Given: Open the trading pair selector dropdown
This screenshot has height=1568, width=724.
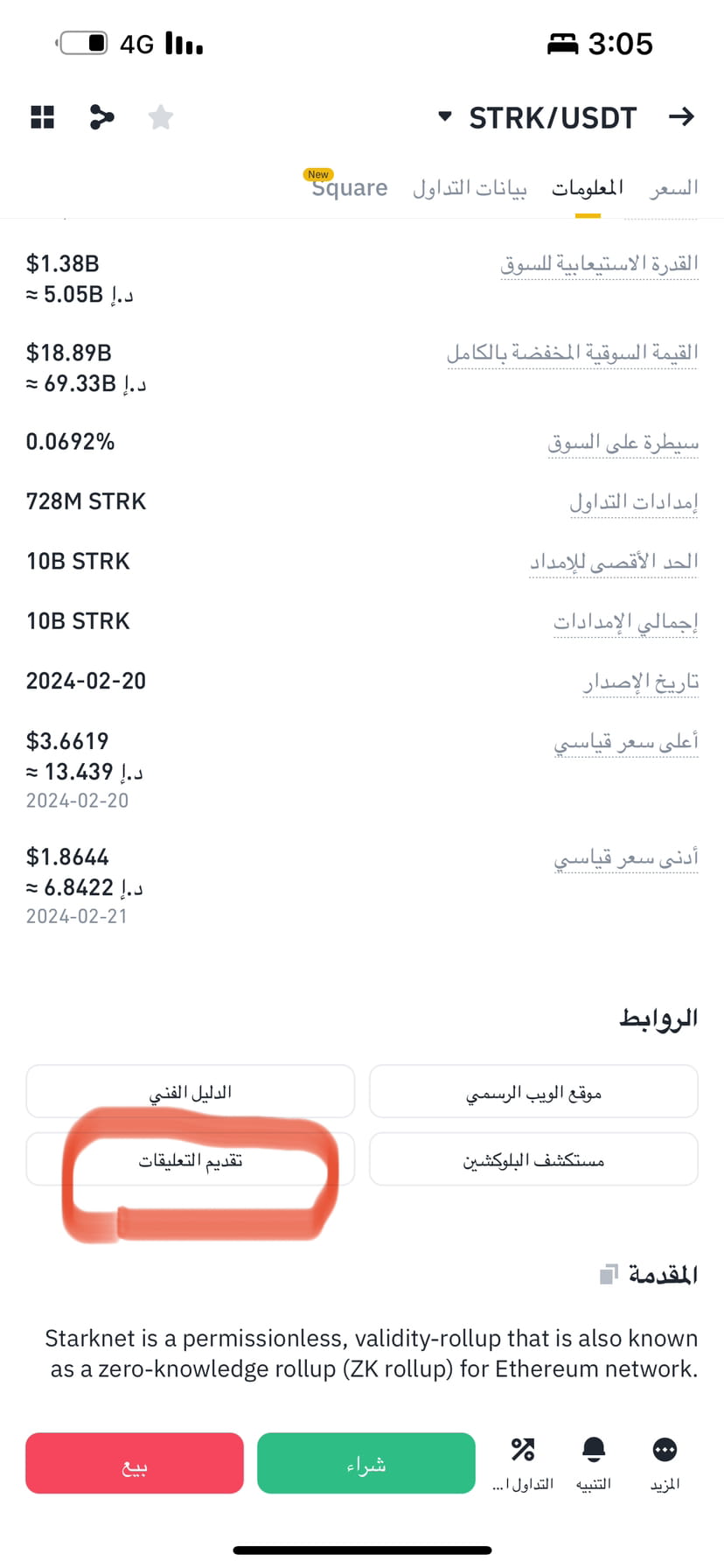Looking at the screenshot, I should click(444, 116).
